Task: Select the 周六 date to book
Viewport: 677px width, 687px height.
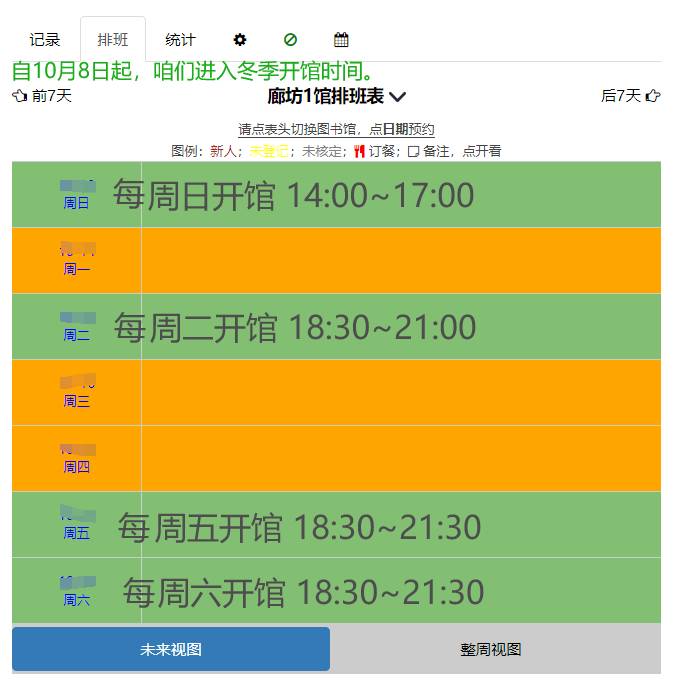Action: click(77, 591)
